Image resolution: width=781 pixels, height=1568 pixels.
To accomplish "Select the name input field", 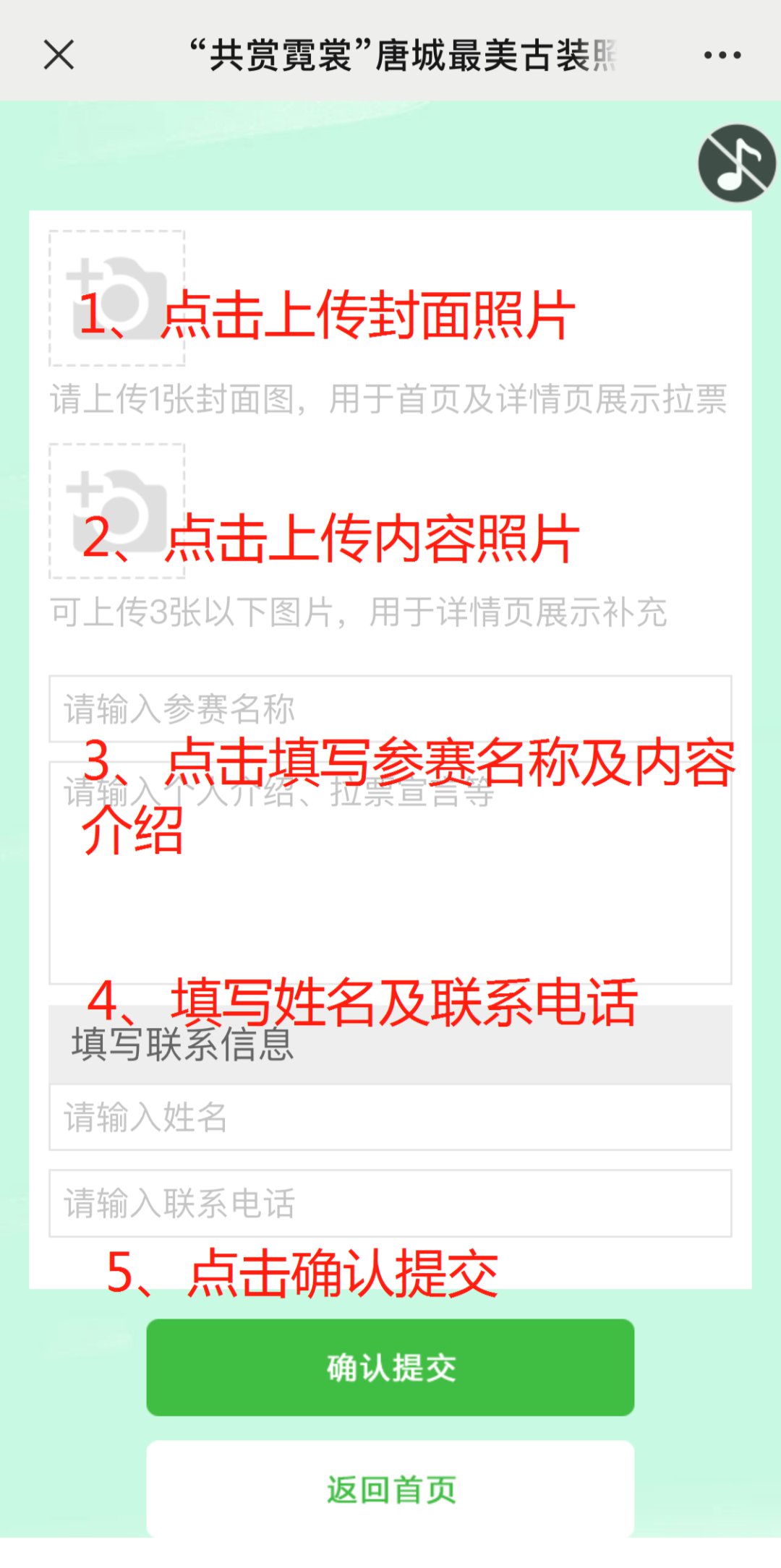I will (390, 1117).
